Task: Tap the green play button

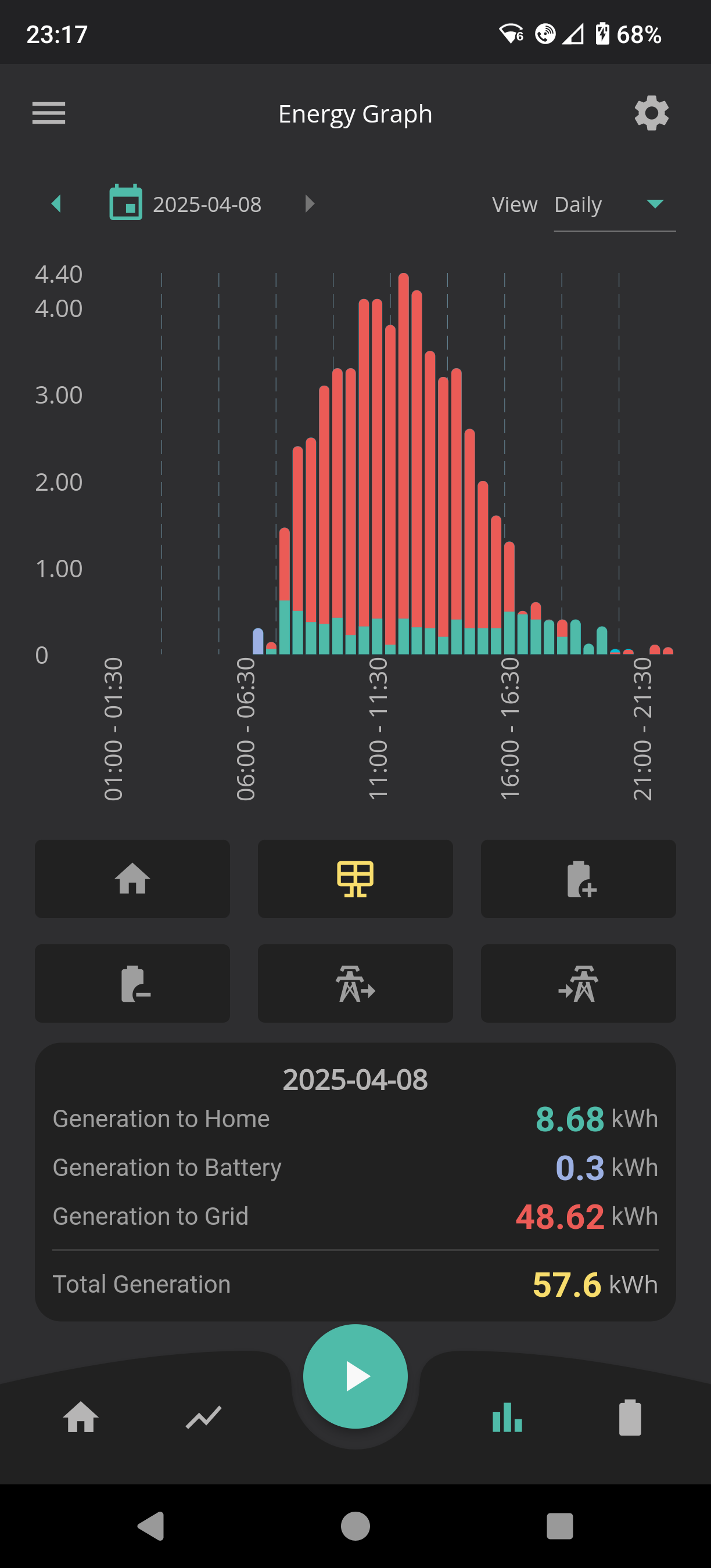Action: coord(355,1376)
